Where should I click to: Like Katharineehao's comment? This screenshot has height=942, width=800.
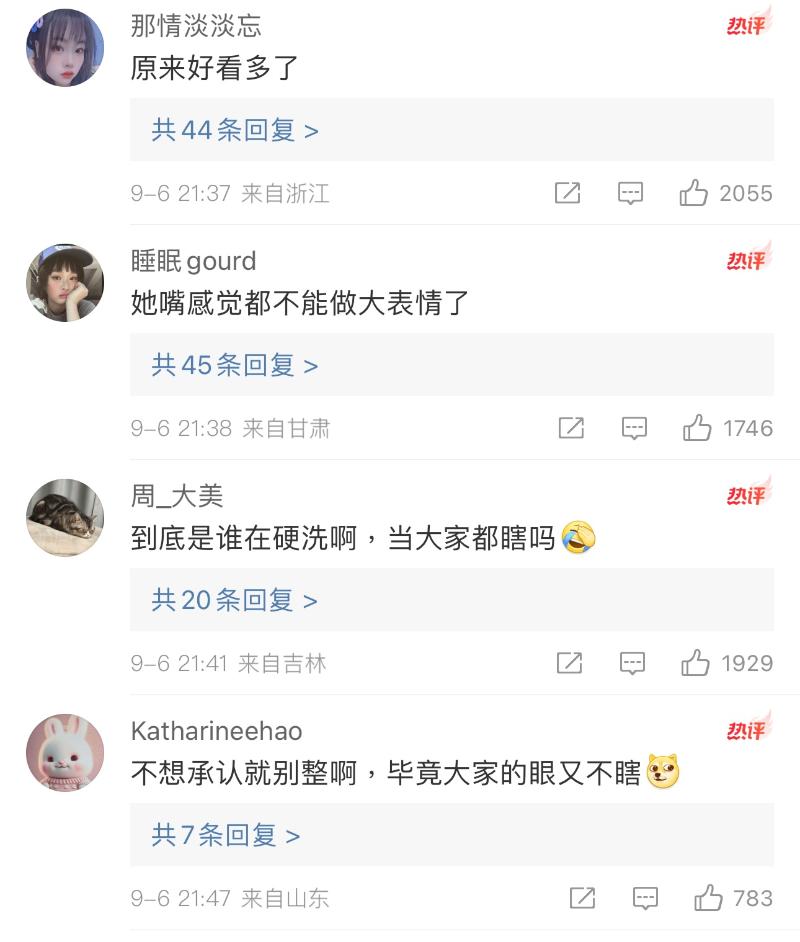point(708,898)
